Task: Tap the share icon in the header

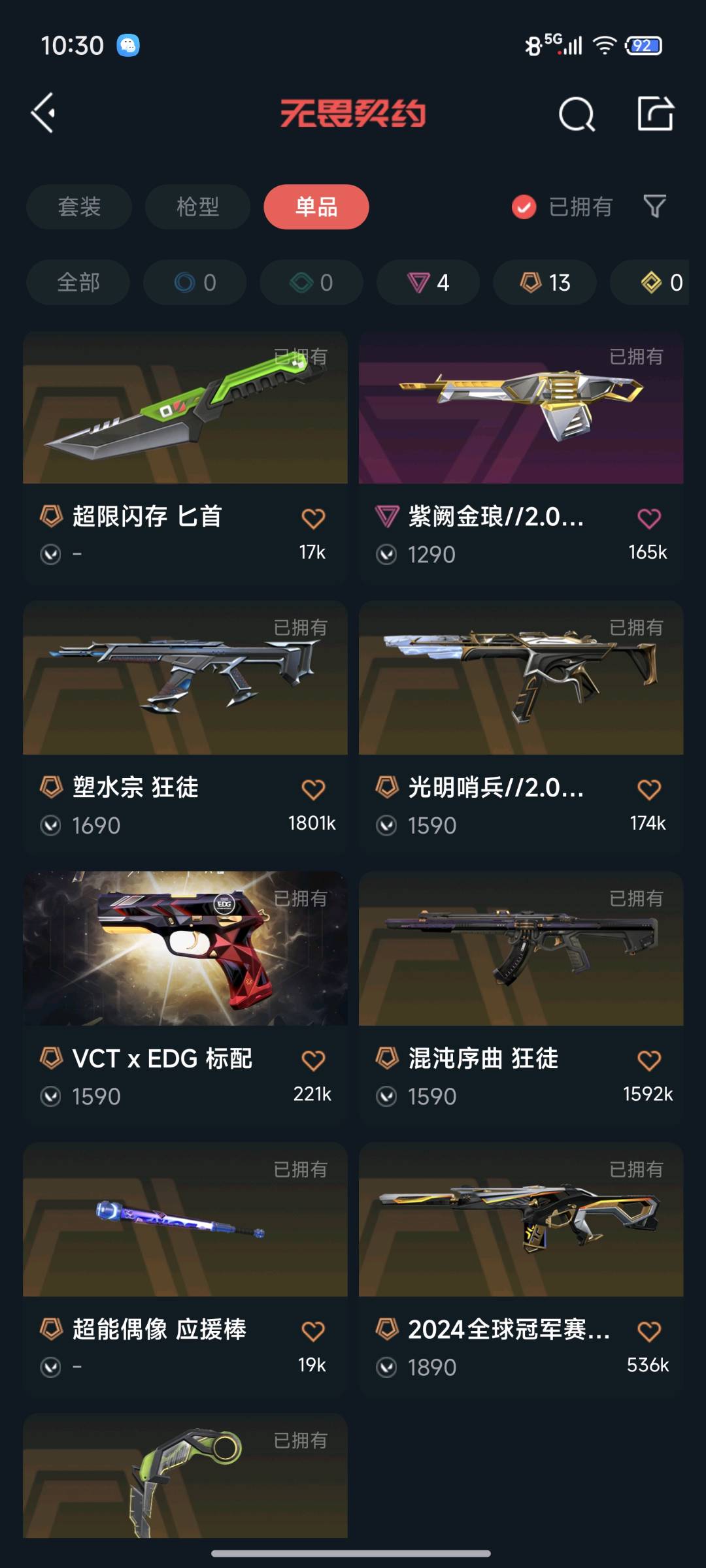Action: click(x=655, y=114)
